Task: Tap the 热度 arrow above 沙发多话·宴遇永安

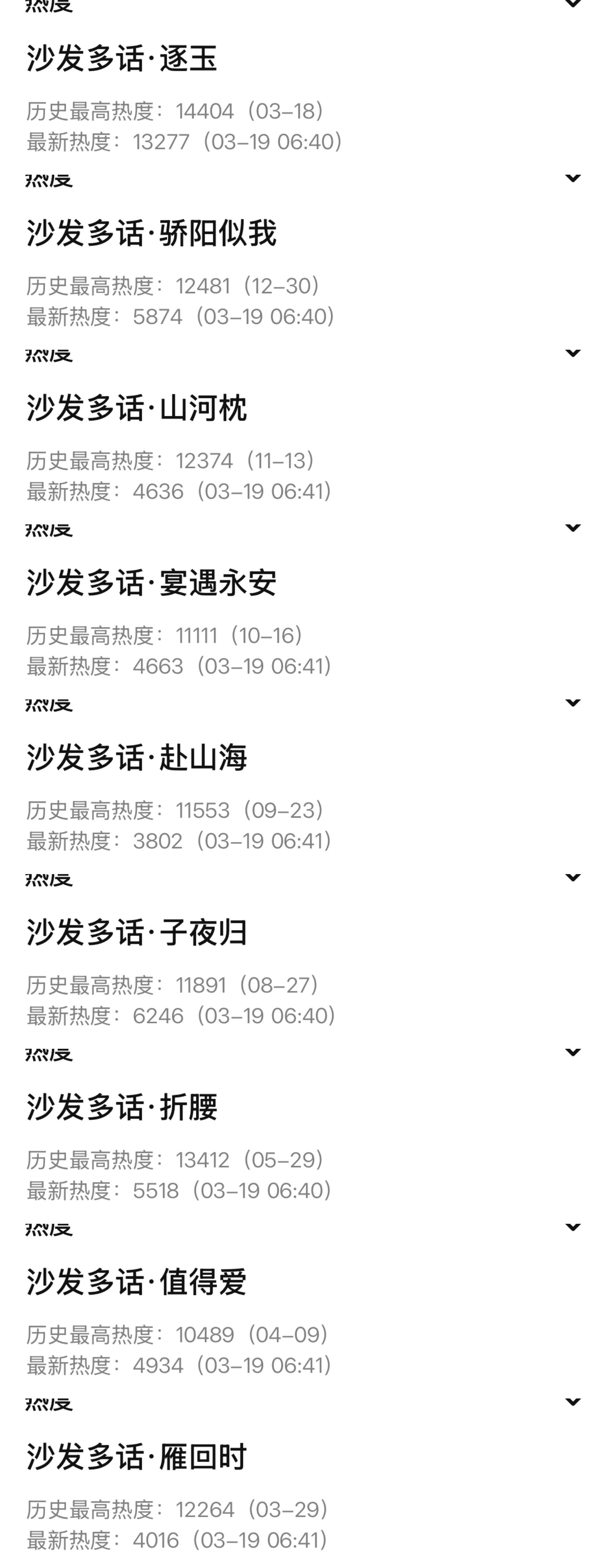Action: pos(573,528)
